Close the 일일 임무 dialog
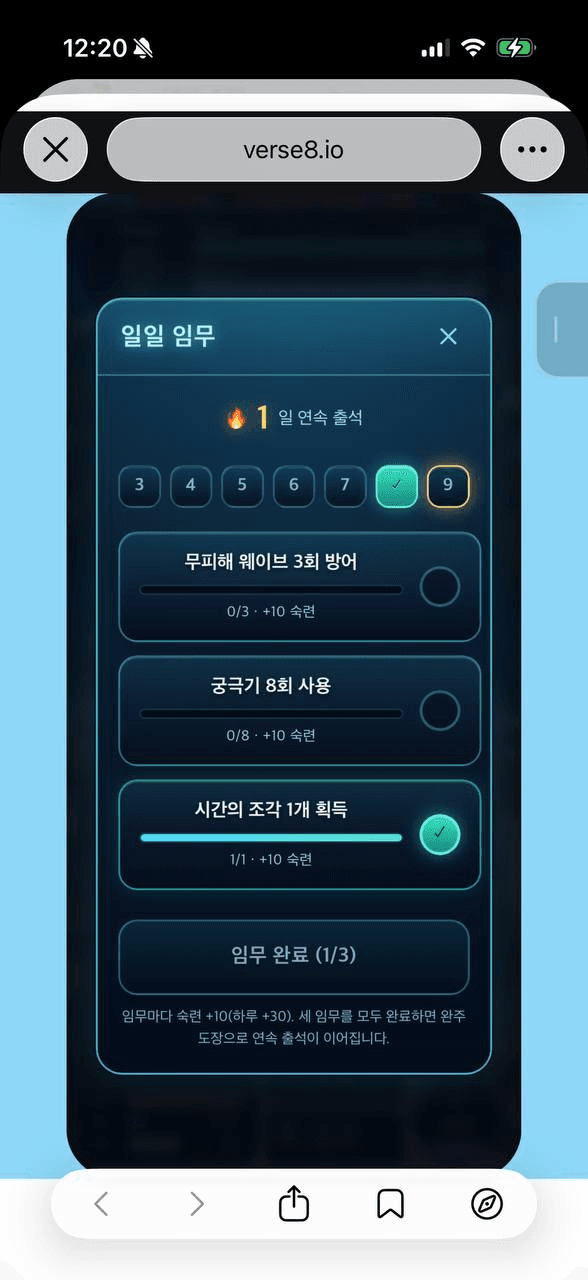This screenshot has height=1280, width=588. pyautogui.click(x=448, y=336)
